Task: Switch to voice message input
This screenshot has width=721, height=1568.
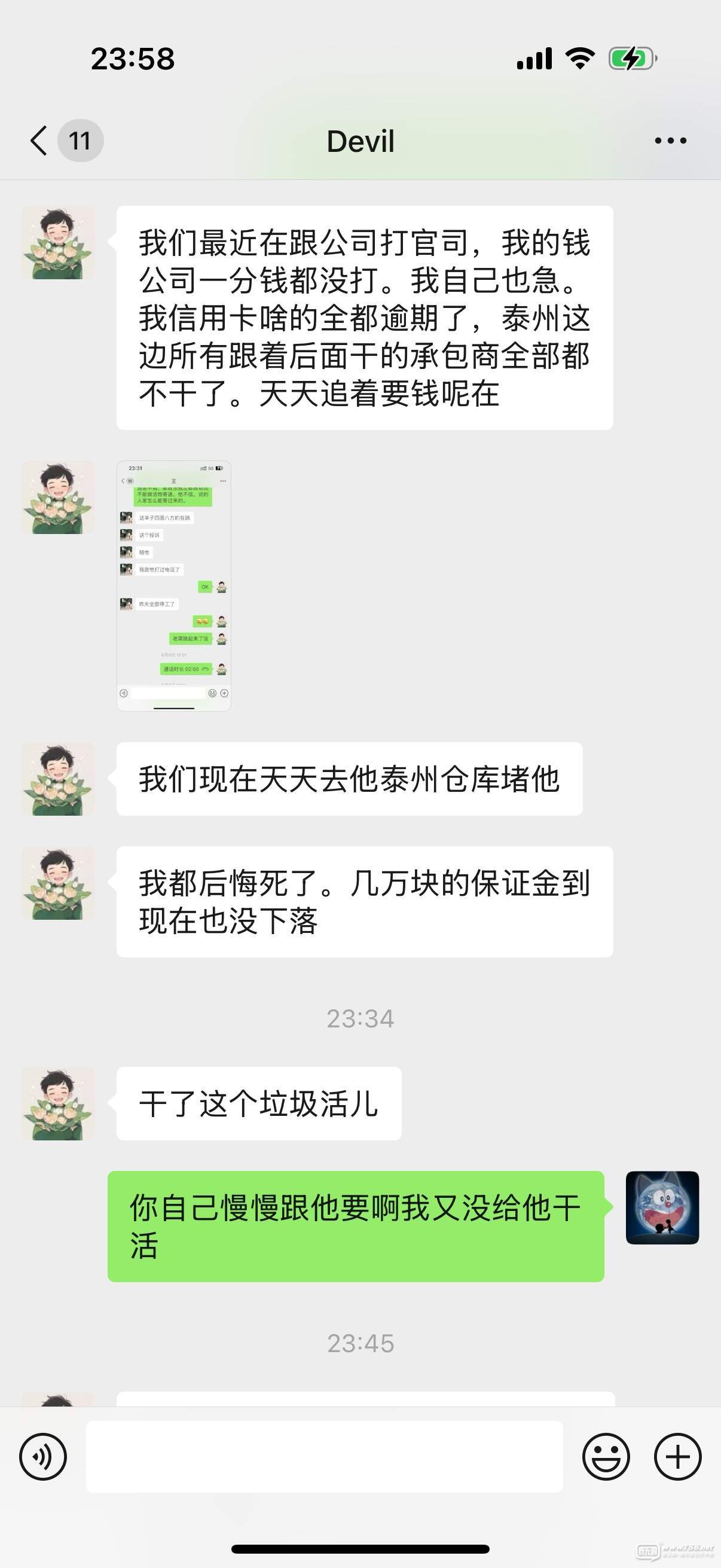Action: (x=42, y=1457)
